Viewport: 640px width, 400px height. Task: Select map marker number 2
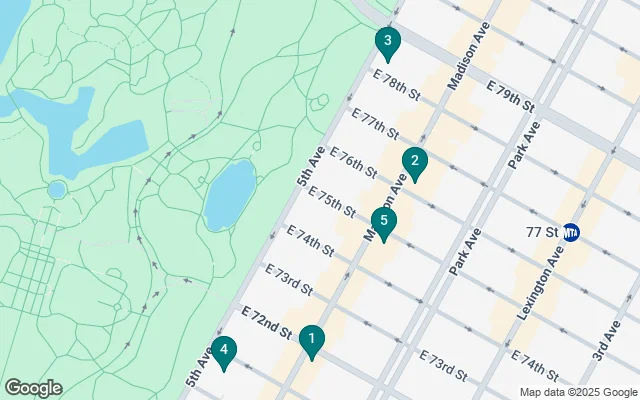point(415,162)
